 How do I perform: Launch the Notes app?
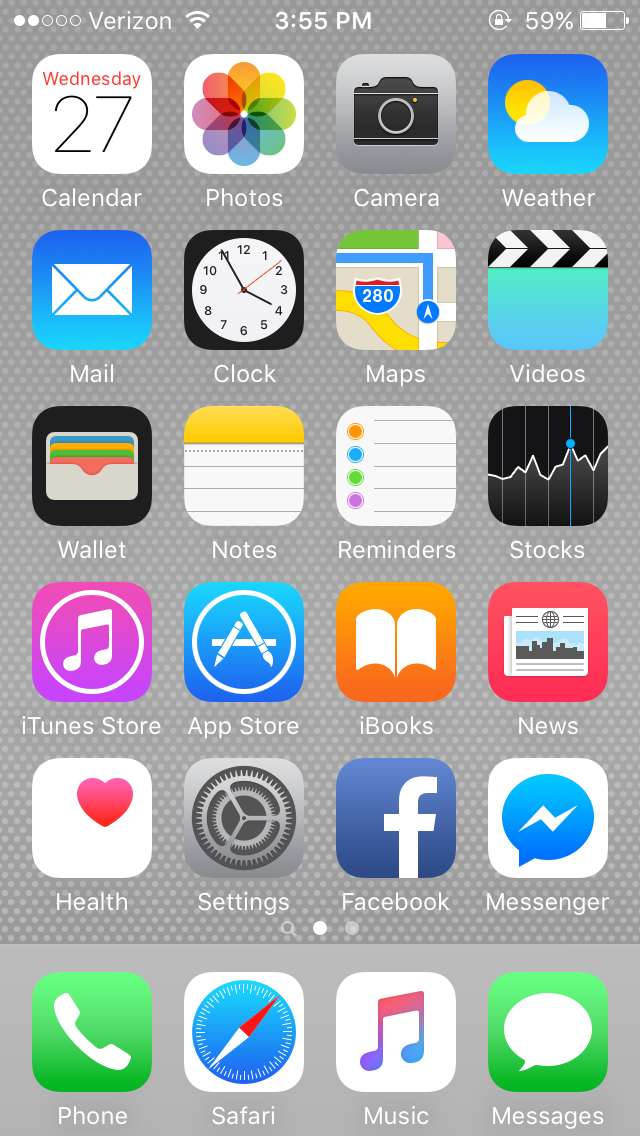click(x=244, y=466)
